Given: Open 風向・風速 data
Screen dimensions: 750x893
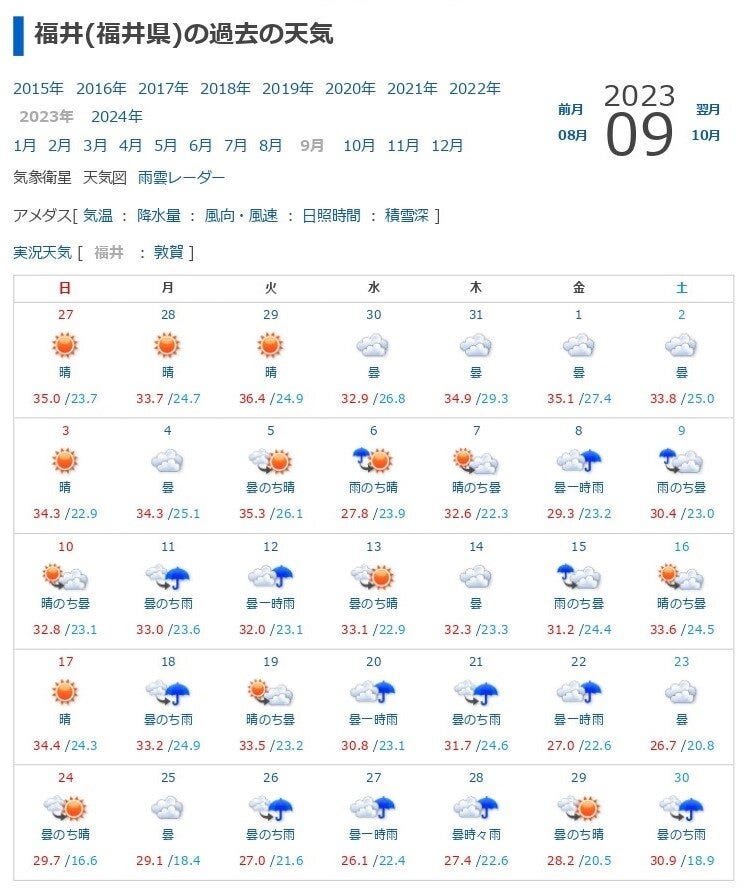Looking at the screenshot, I should point(241,215).
